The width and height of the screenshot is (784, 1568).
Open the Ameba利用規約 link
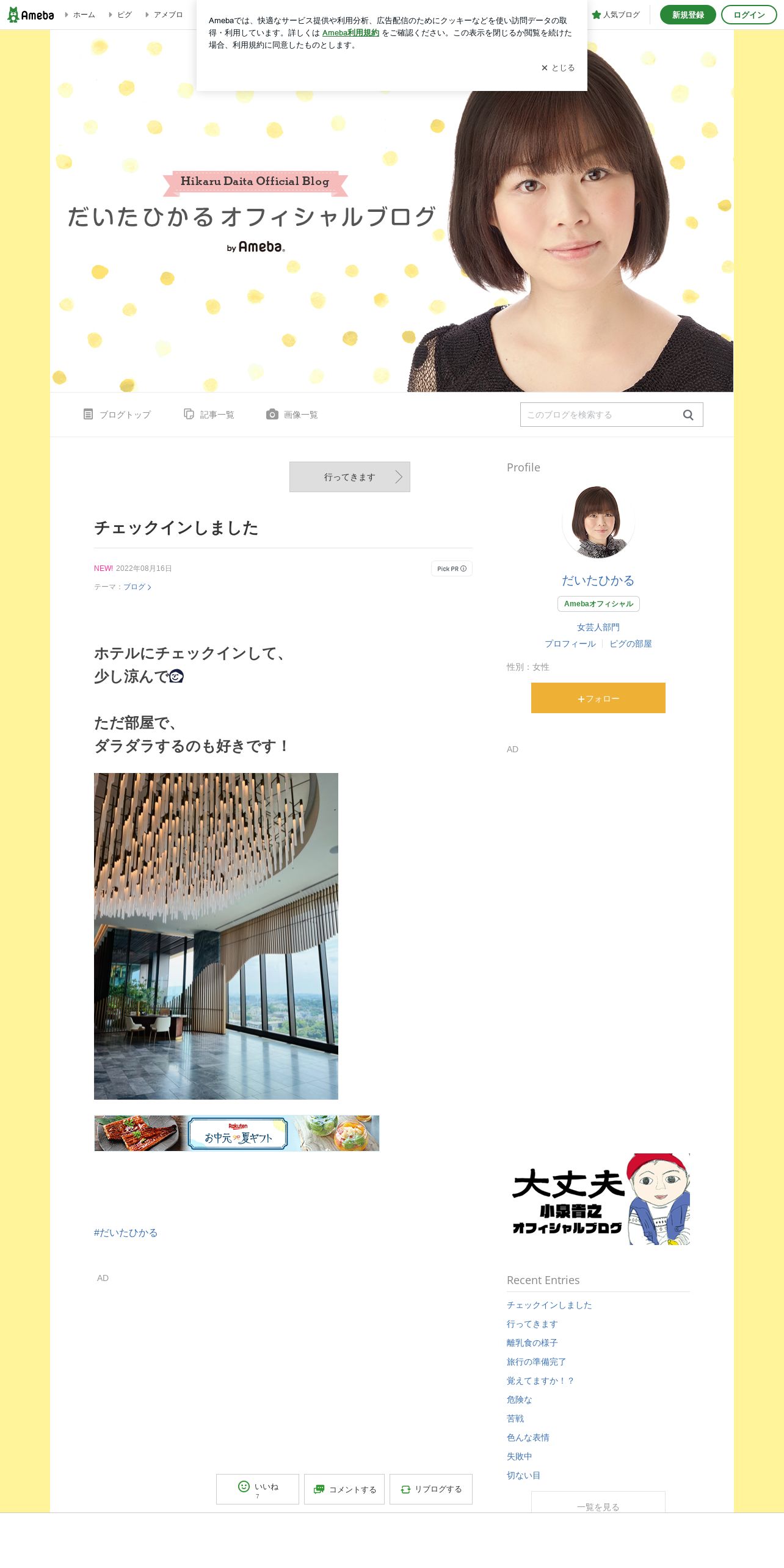click(x=350, y=33)
